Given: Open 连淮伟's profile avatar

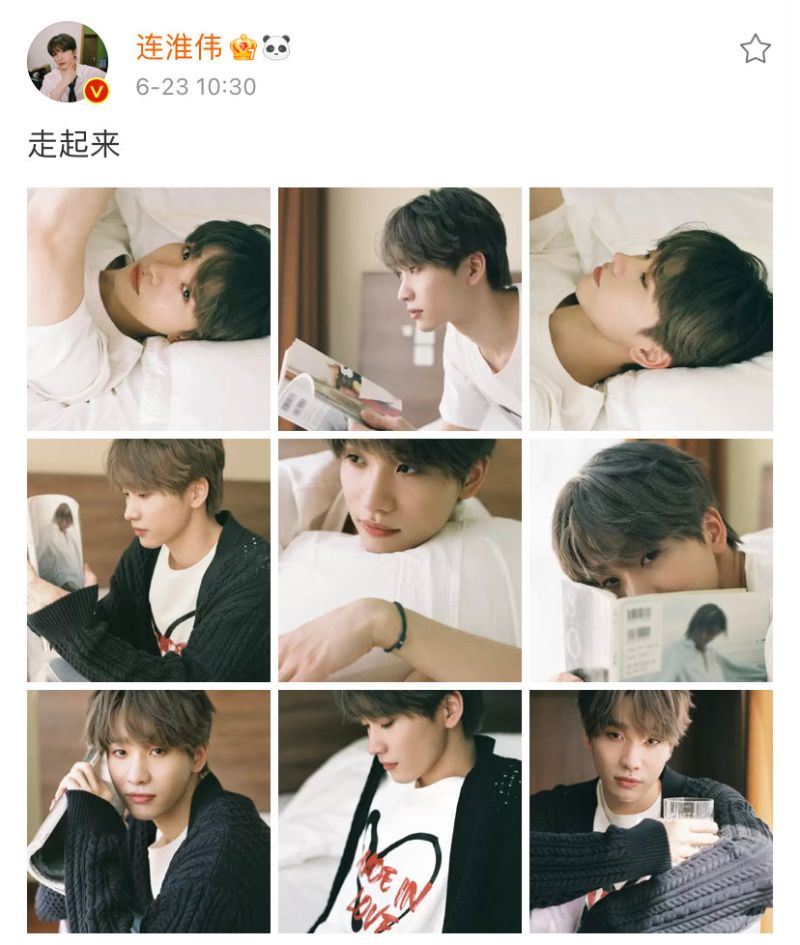Looking at the screenshot, I should point(67,62).
